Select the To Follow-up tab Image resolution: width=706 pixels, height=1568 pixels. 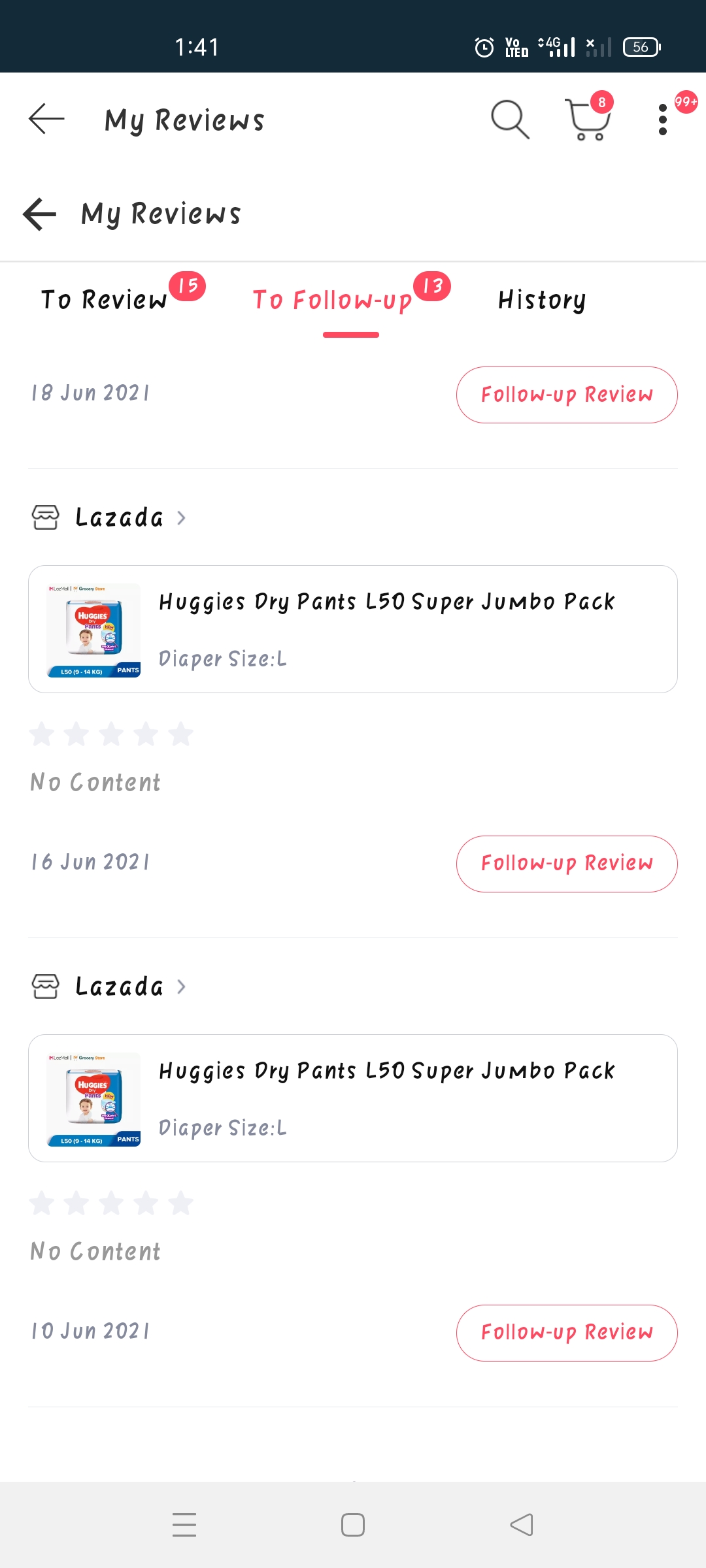[332, 301]
